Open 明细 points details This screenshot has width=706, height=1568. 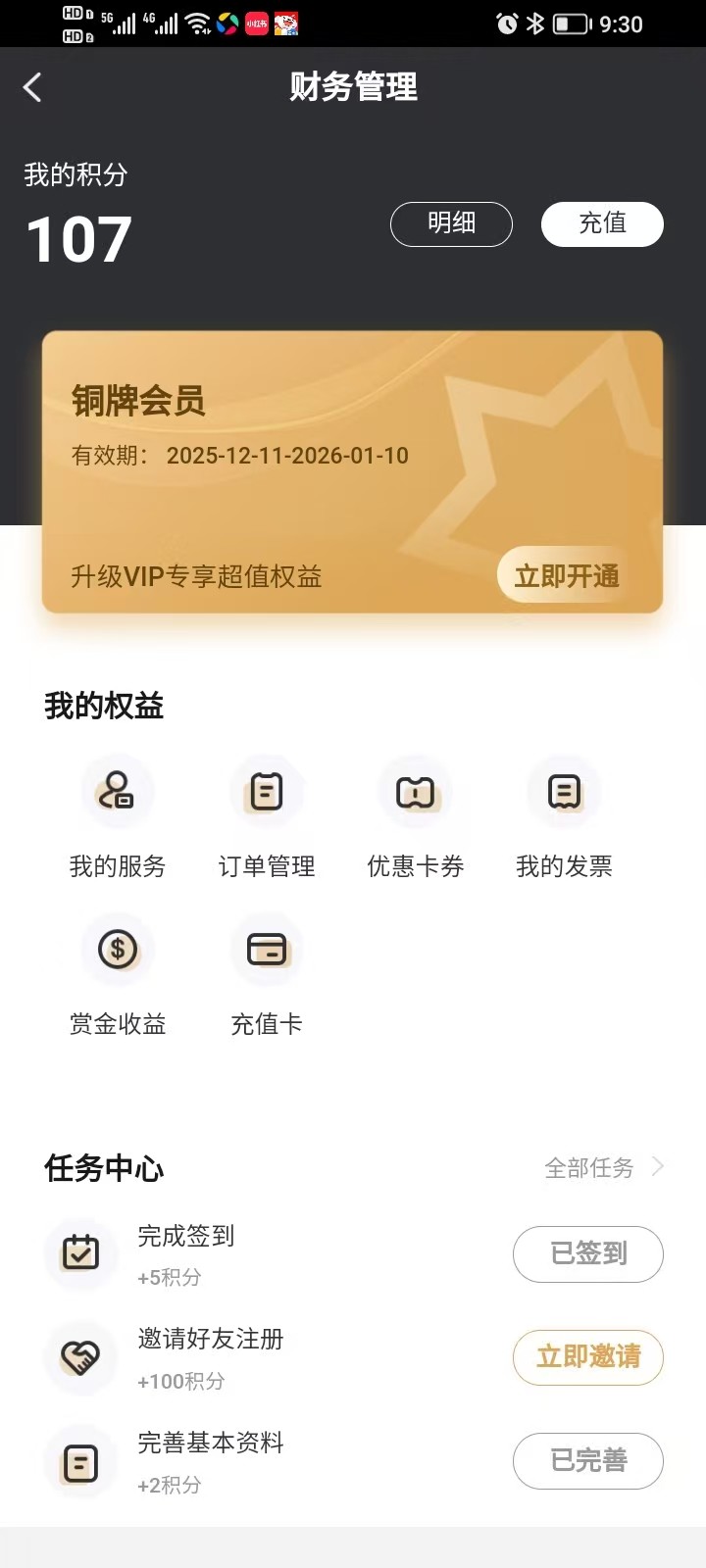click(x=451, y=223)
